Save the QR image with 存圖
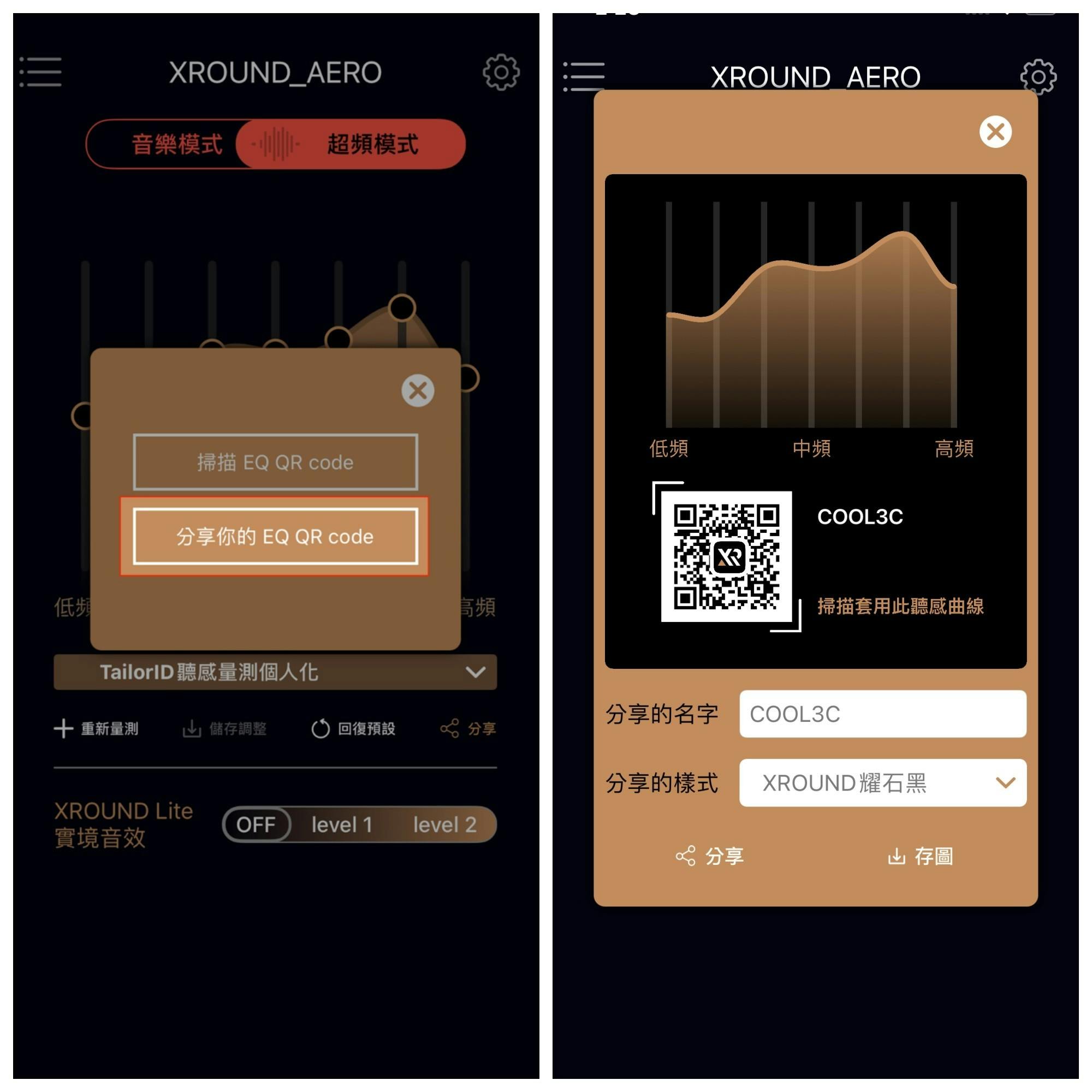Image resolution: width=1092 pixels, height=1092 pixels. [x=921, y=856]
